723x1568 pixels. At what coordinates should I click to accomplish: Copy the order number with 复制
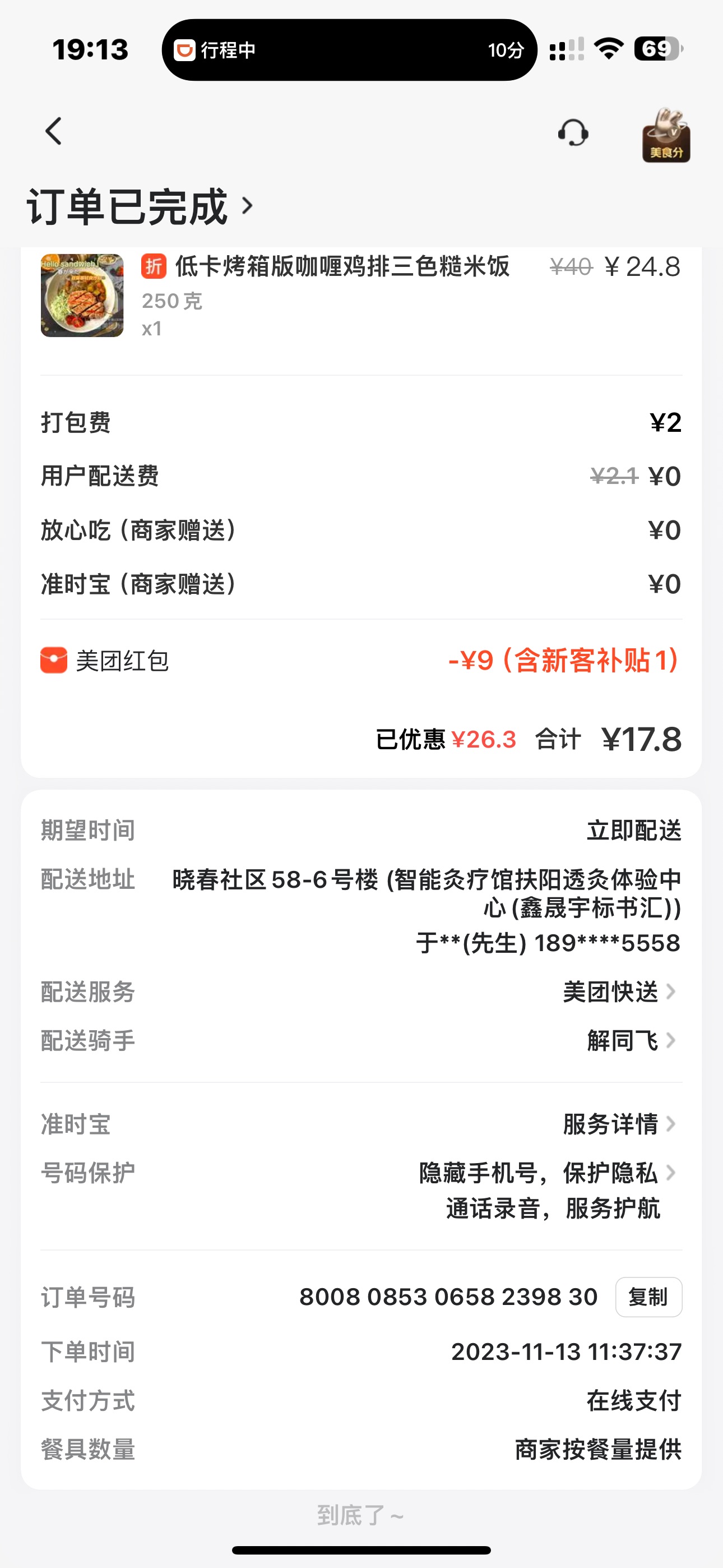[648, 1297]
